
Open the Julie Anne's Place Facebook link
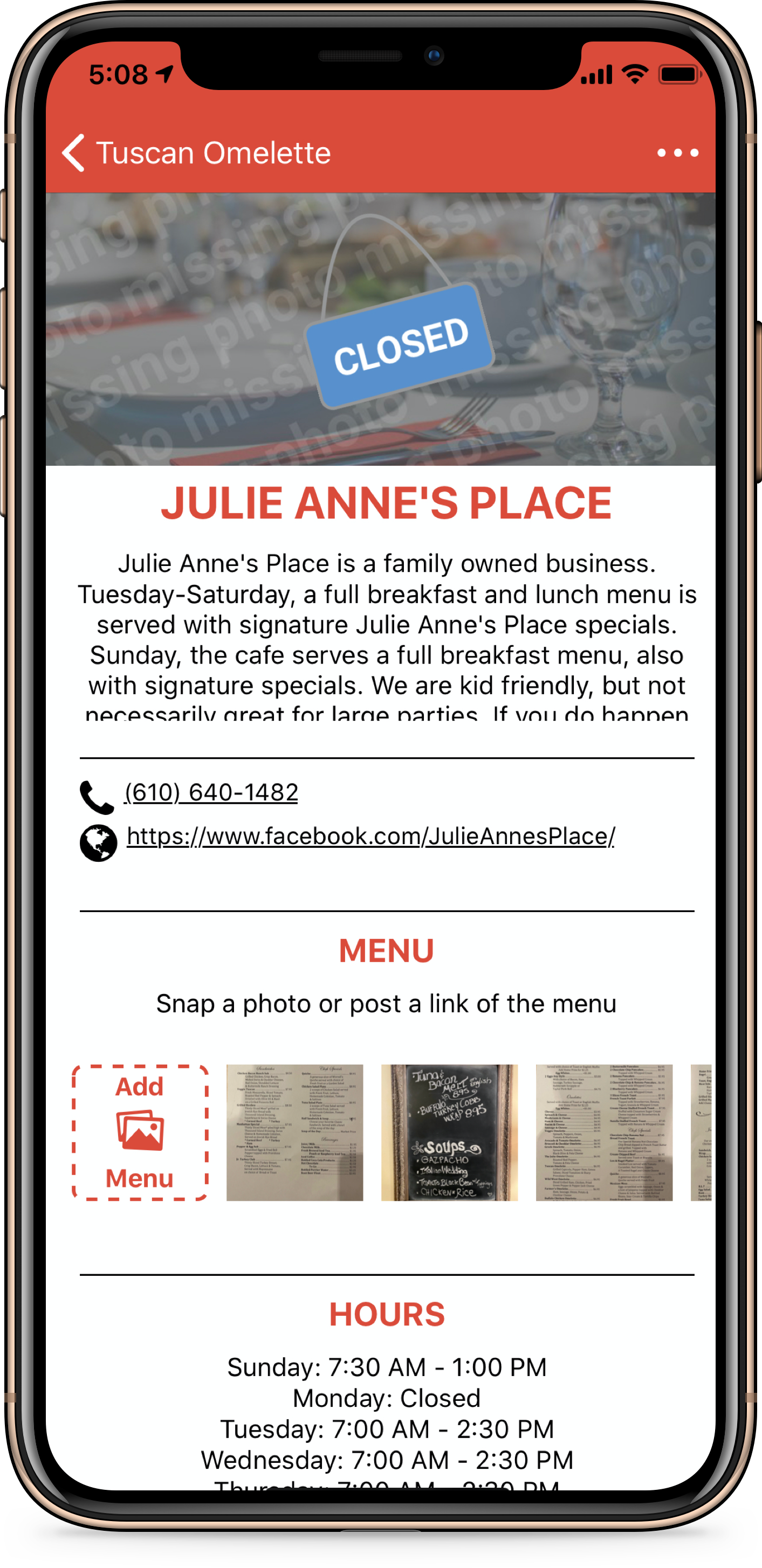[x=370, y=837]
